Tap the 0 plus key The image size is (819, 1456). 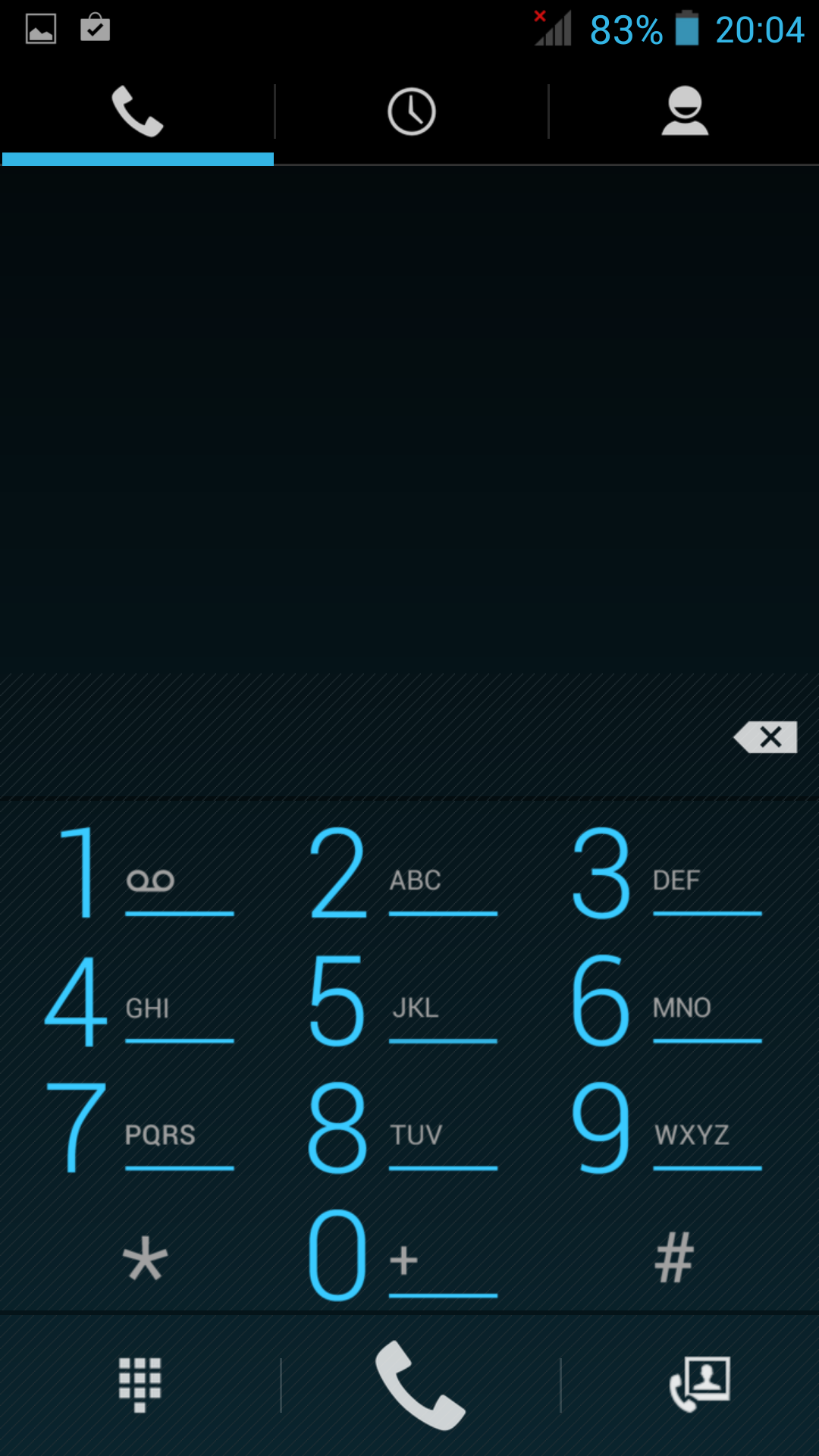coord(403,1256)
